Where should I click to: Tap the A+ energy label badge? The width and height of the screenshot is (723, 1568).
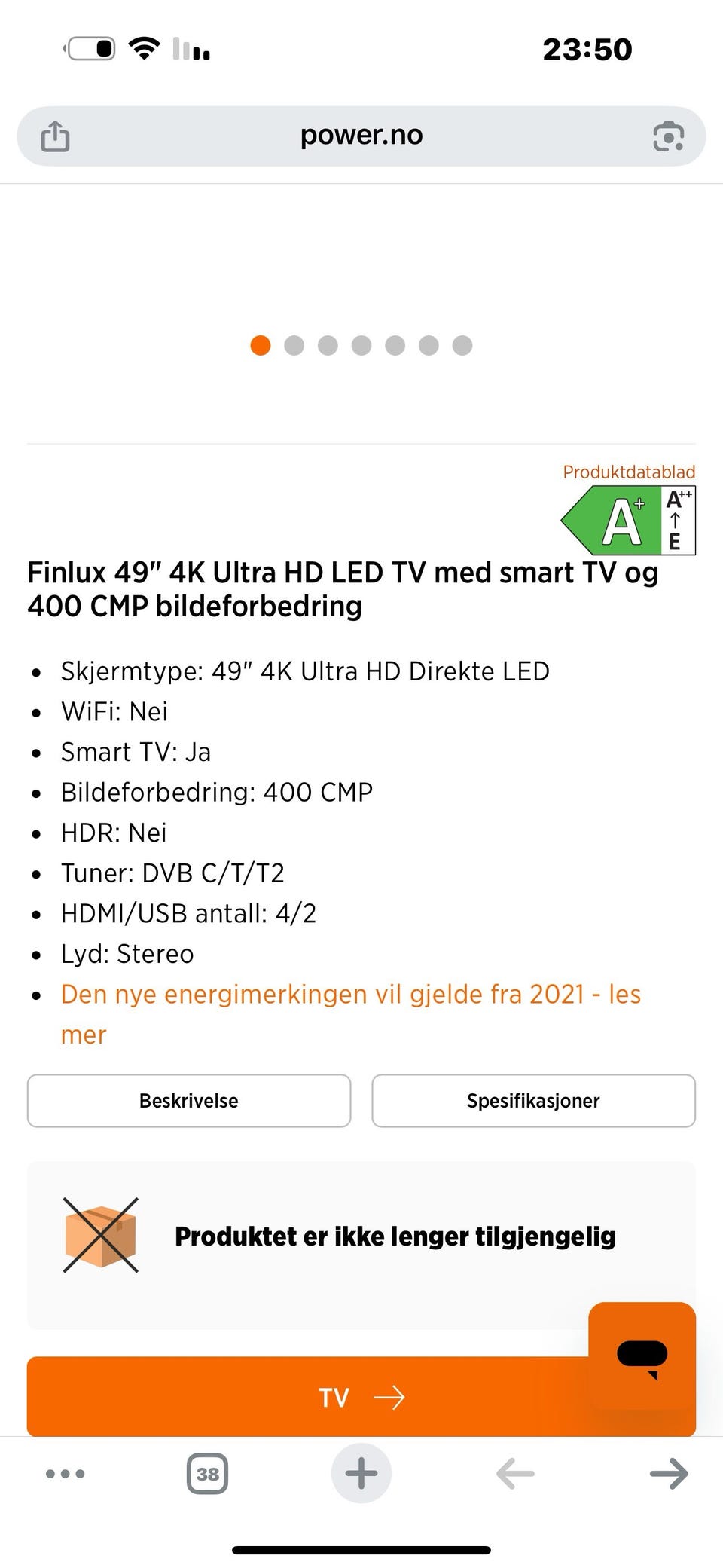coord(628,521)
